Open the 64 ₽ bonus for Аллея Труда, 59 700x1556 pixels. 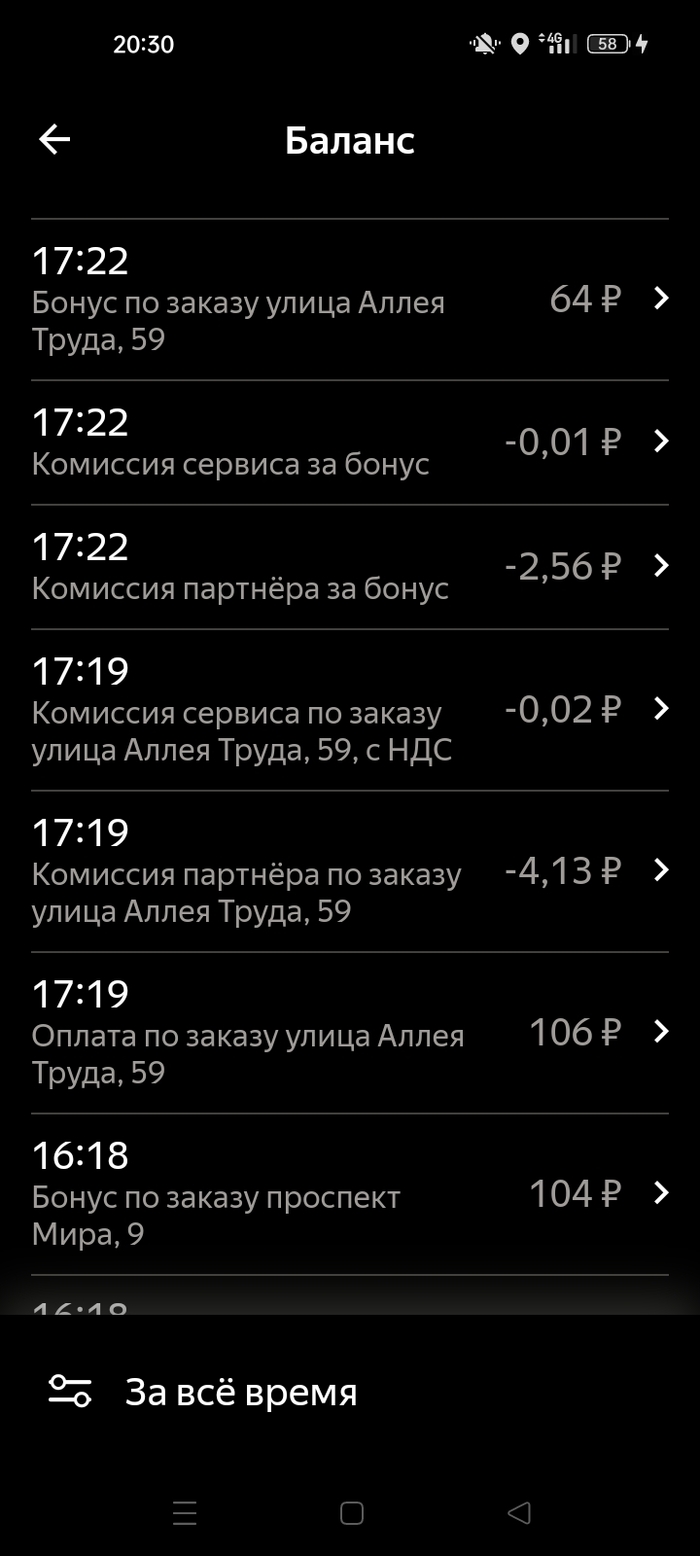(349, 299)
